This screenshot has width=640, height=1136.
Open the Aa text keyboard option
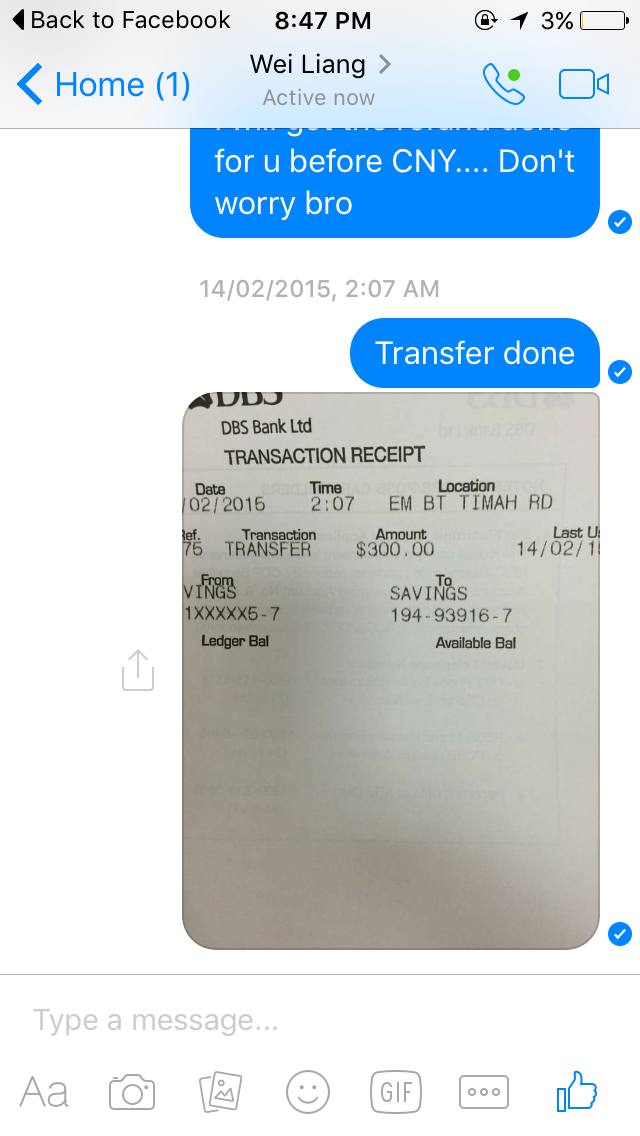[44, 1092]
